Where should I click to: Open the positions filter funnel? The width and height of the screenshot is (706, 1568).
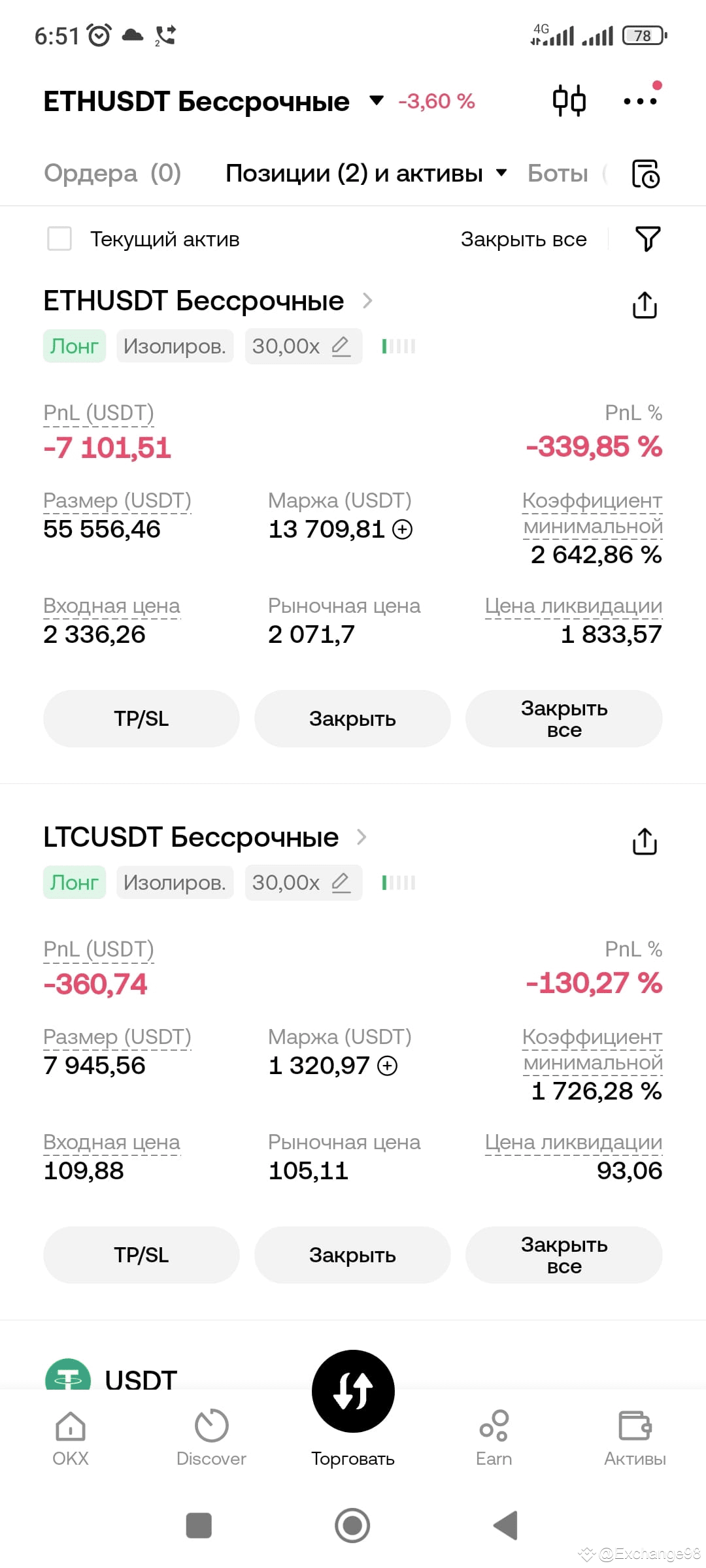(x=648, y=239)
